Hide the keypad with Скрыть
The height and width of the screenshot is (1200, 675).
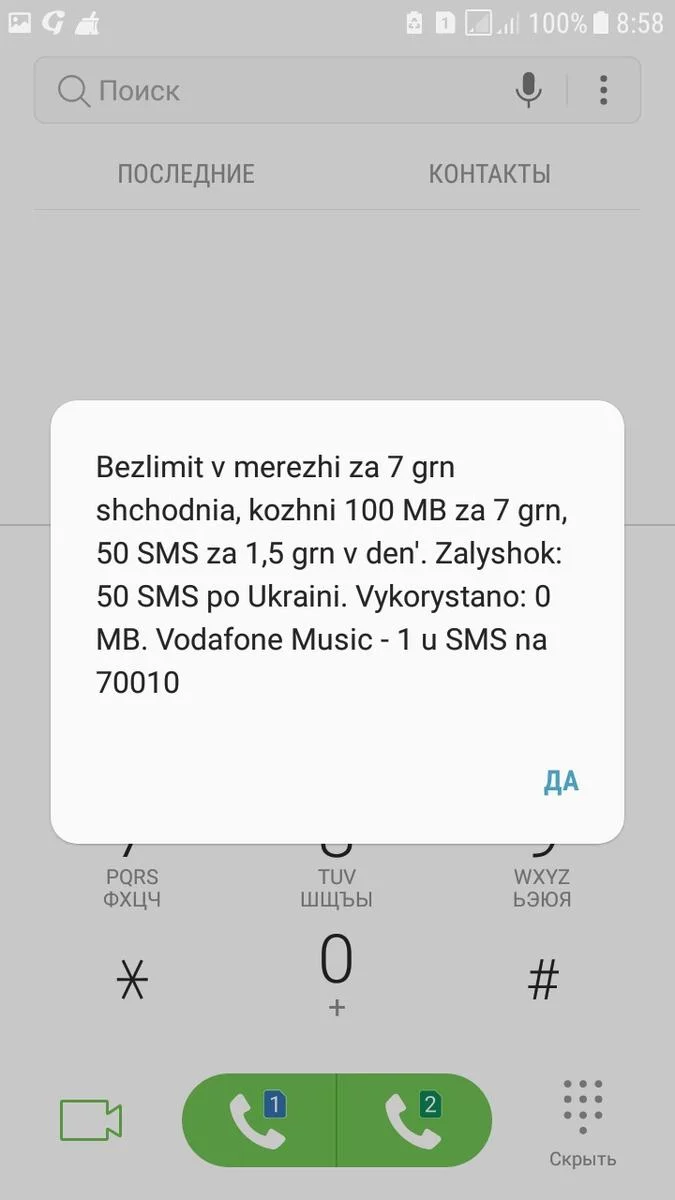click(583, 1122)
